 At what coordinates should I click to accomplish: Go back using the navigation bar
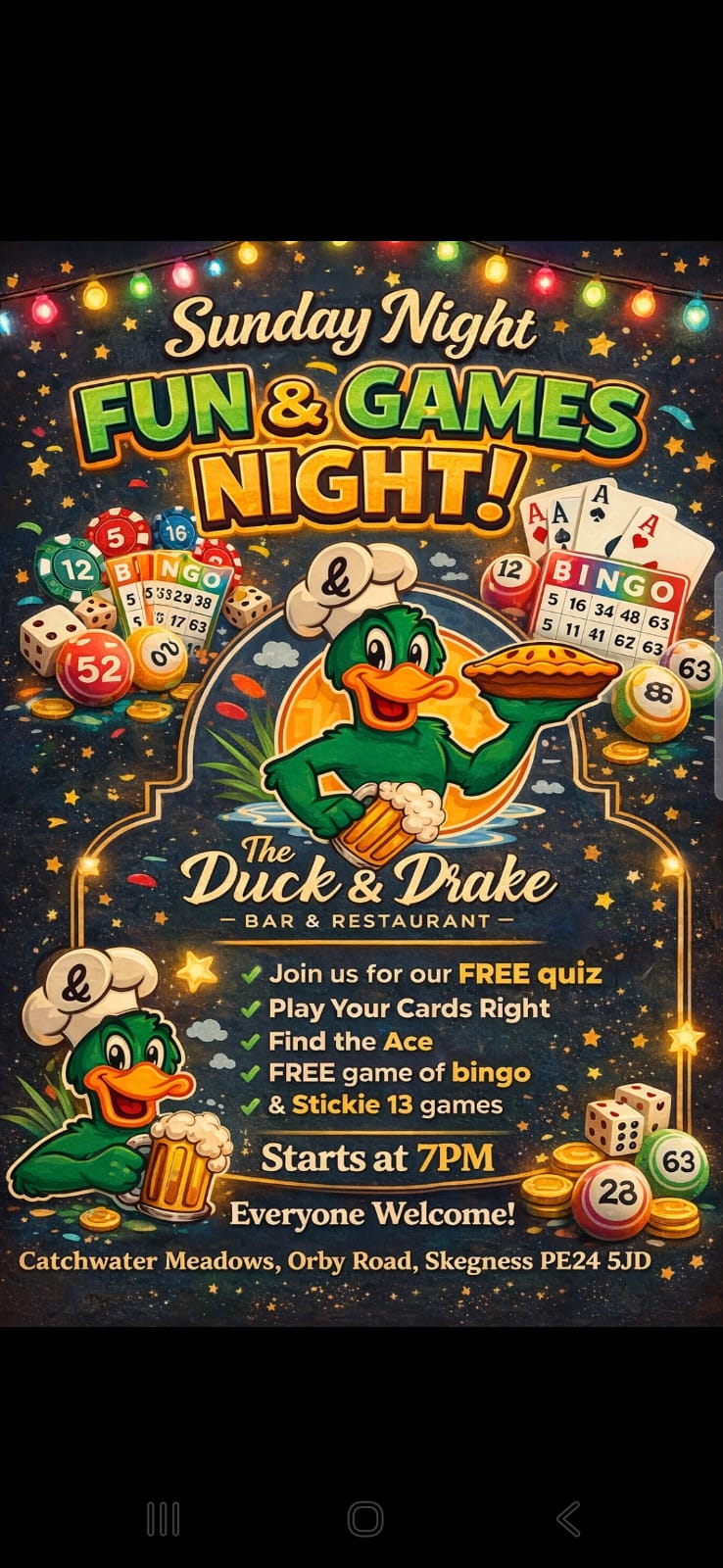[567, 1519]
